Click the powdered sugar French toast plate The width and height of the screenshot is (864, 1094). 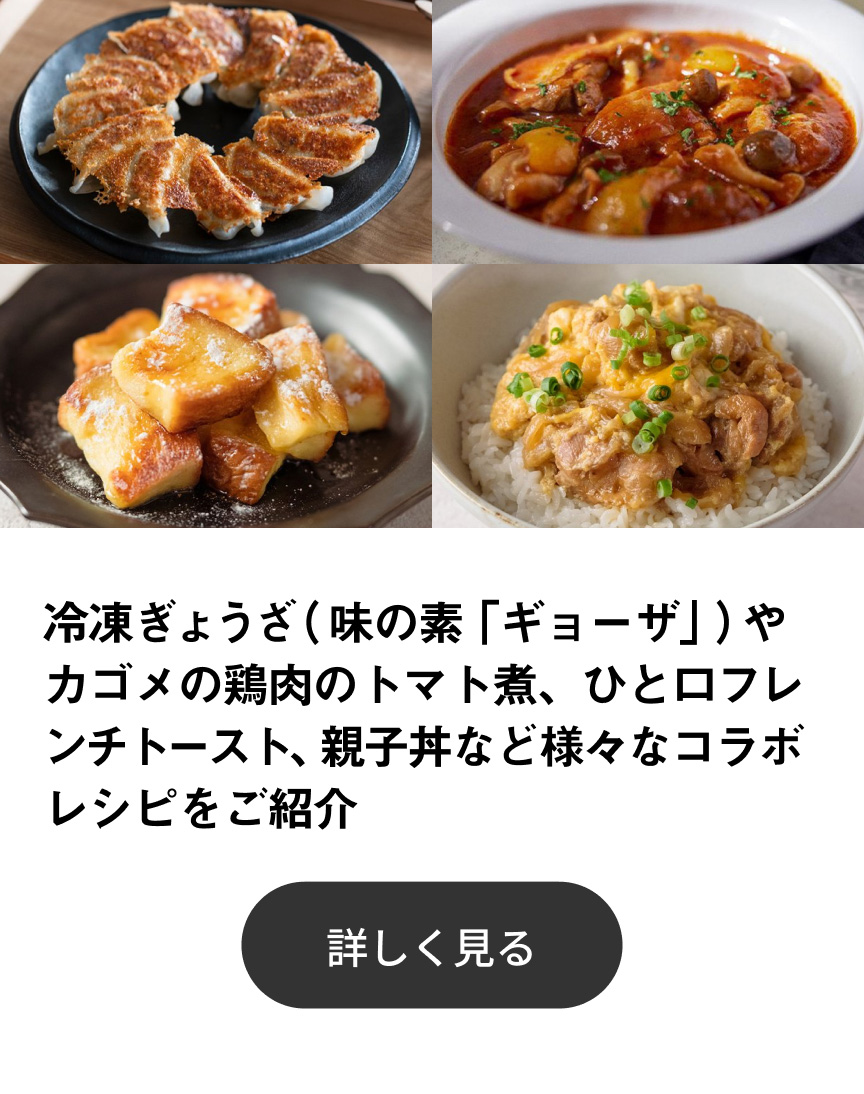(x=215, y=400)
